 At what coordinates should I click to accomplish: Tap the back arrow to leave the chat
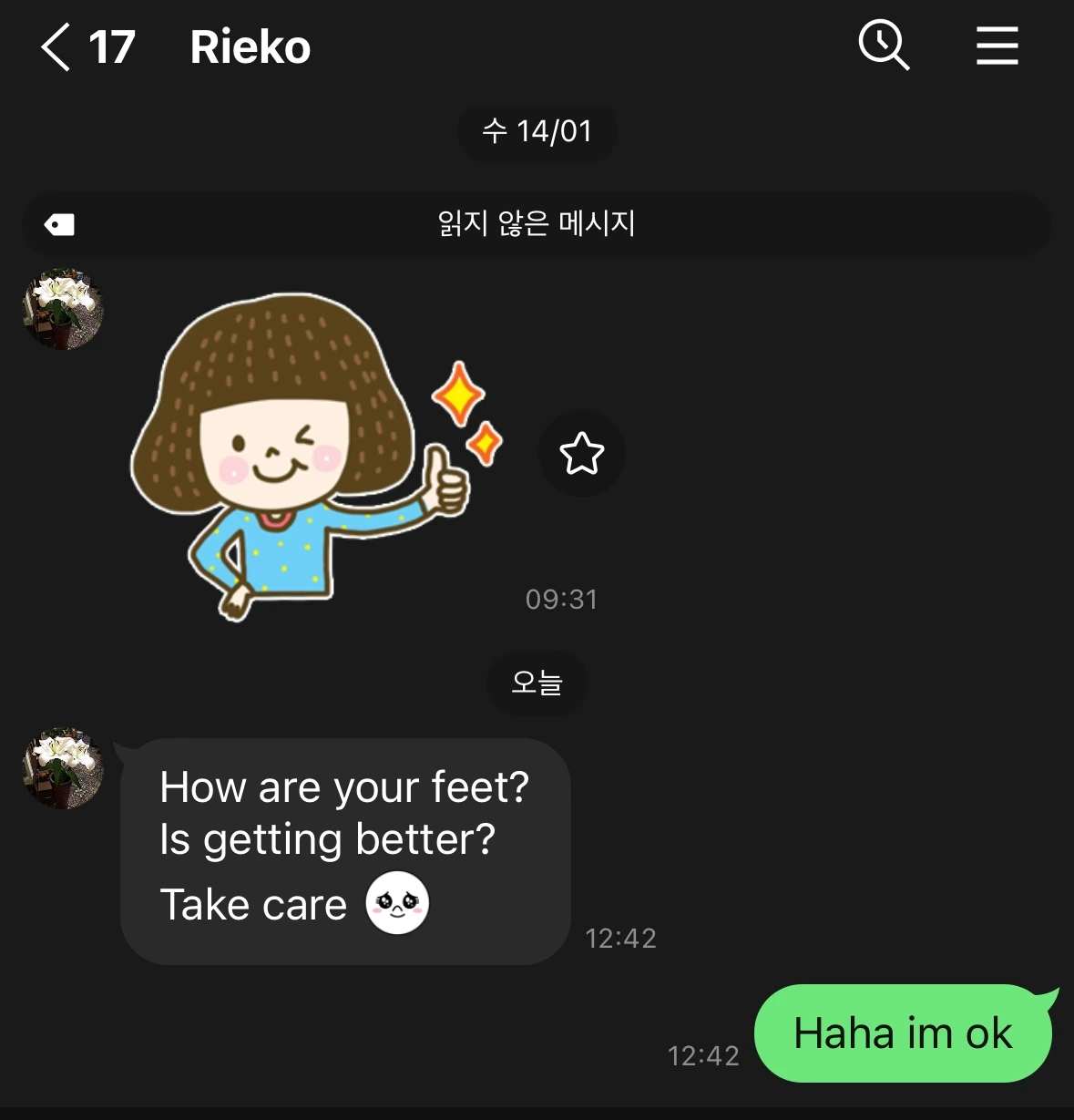tap(54, 45)
